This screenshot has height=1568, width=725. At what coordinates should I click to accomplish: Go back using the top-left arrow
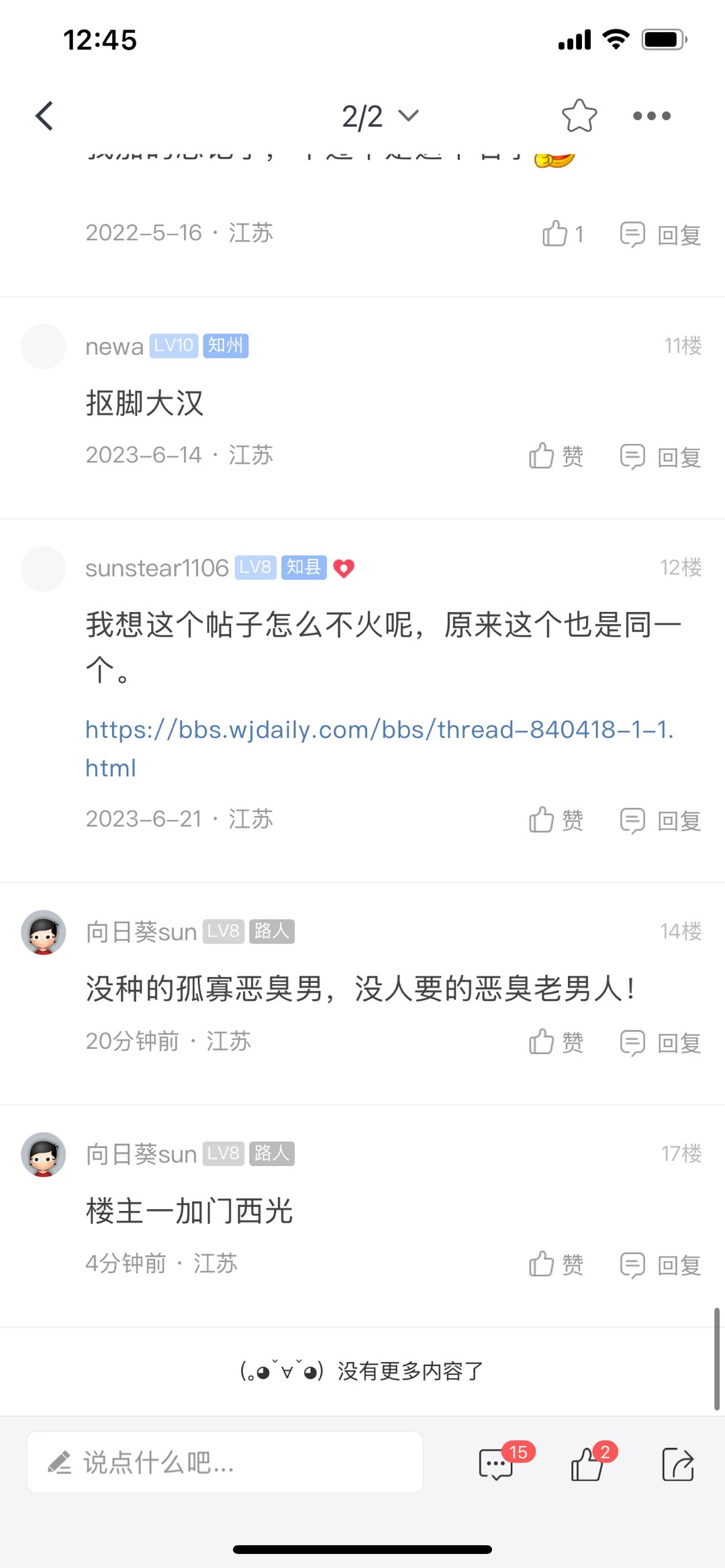(44, 116)
